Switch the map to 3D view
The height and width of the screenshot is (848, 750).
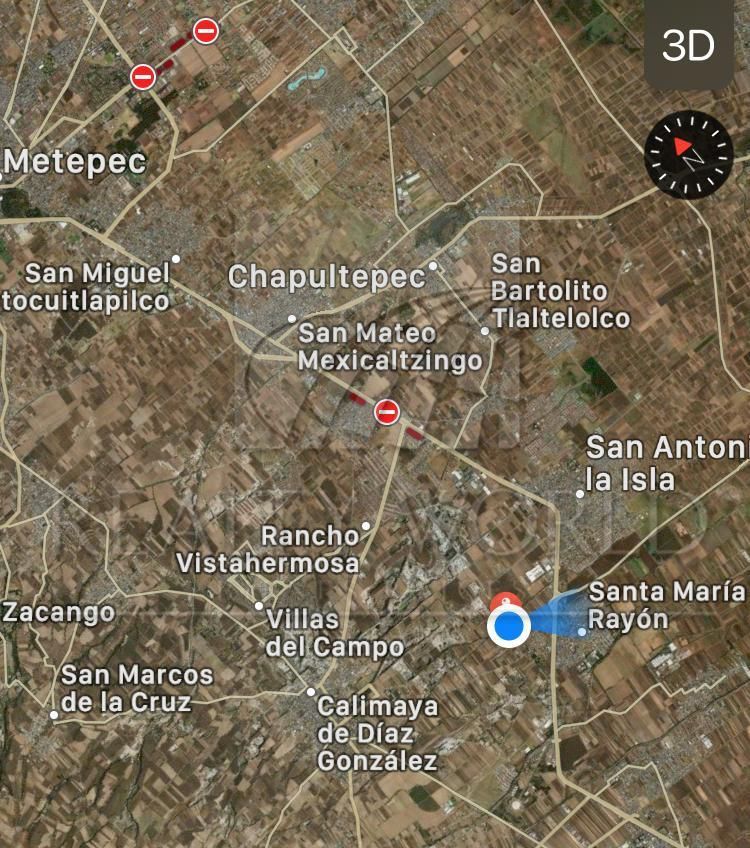688,45
